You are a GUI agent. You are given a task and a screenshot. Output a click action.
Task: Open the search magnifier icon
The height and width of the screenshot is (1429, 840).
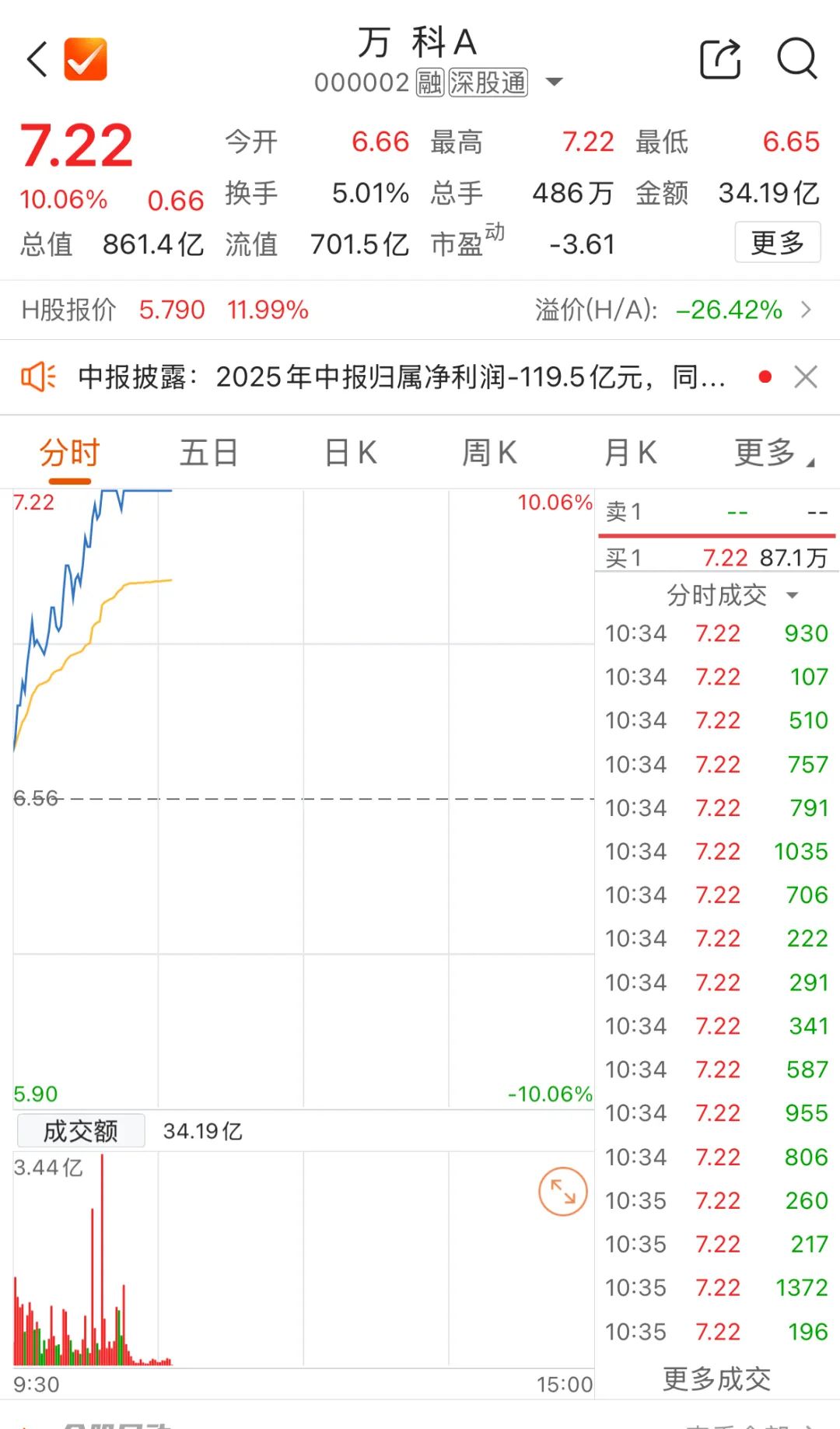796,59
